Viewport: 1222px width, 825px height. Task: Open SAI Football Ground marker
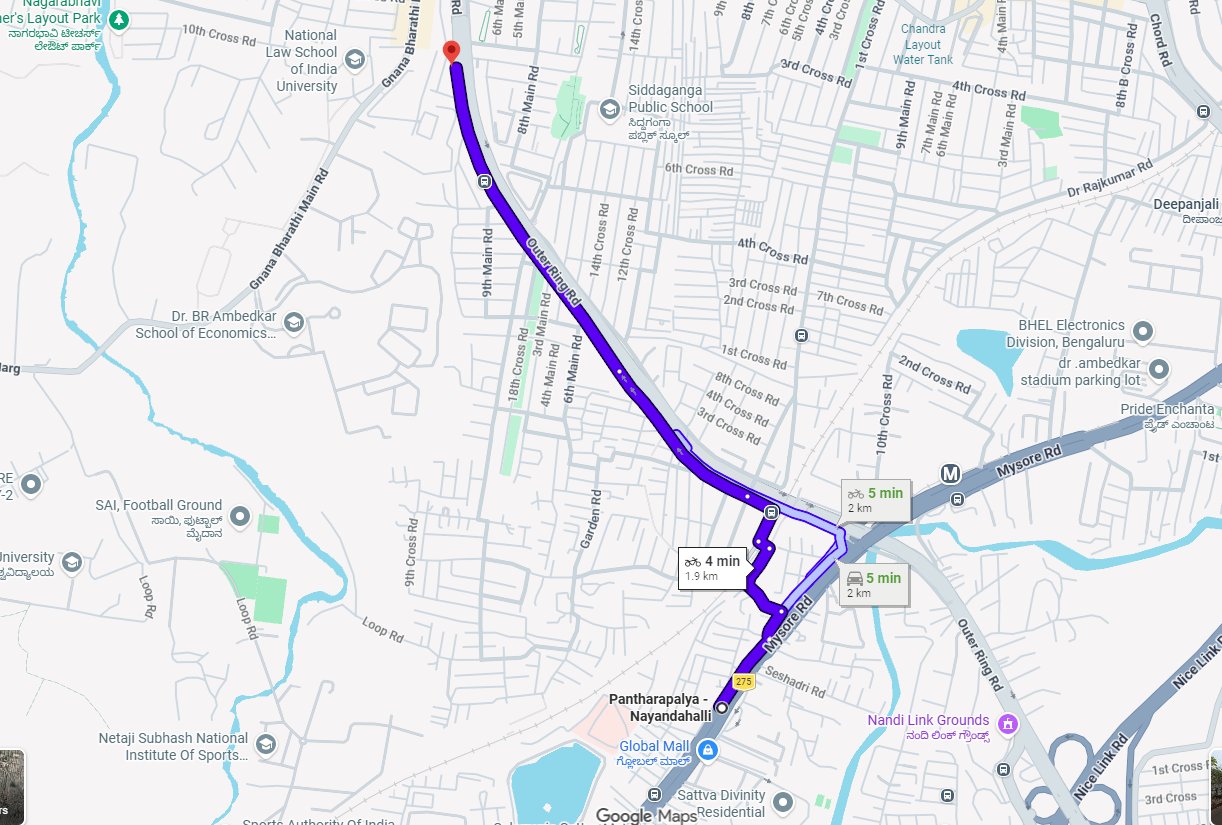click(239, 517)
